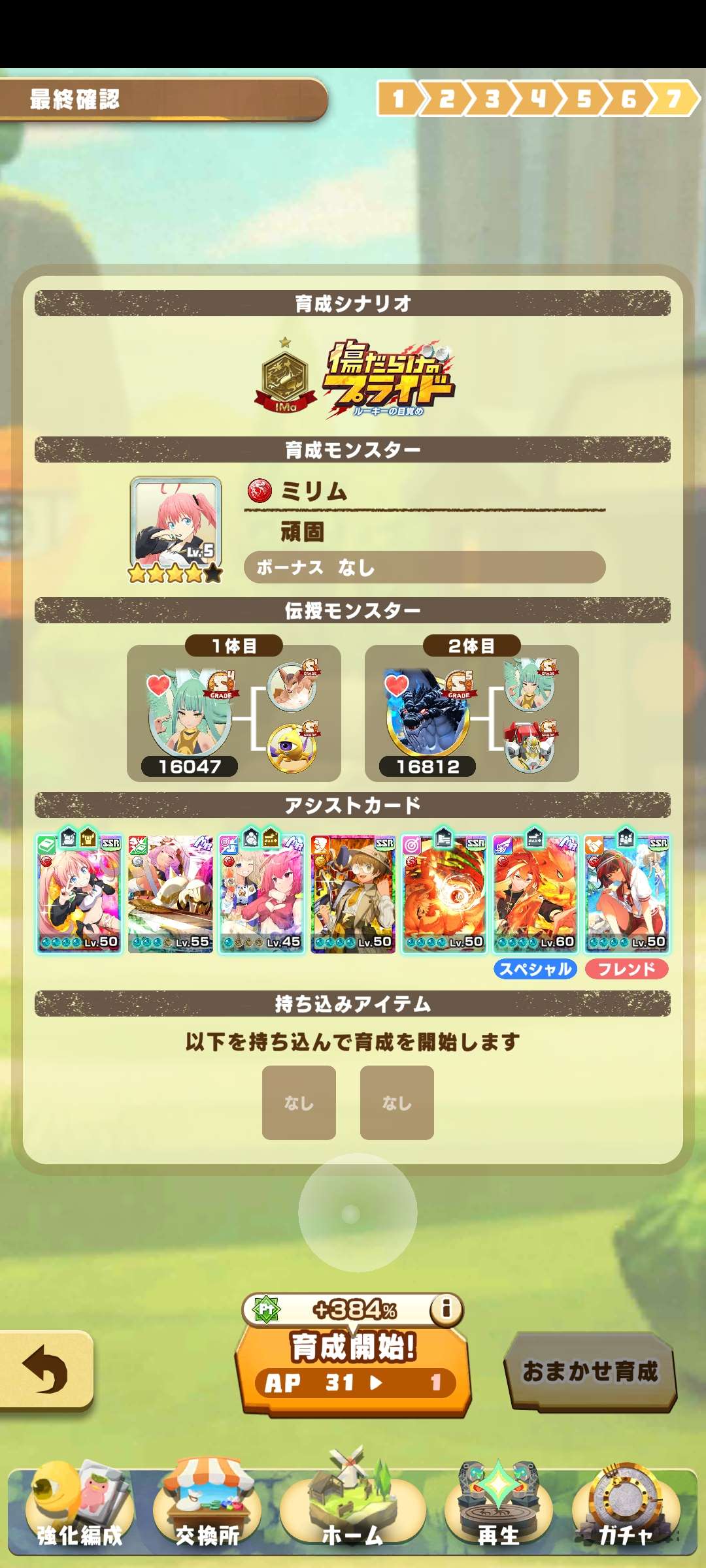Open the スペシャル Lv.60 assist card
The image size is (706, 1568).
pyautogui.click(x=535, y=894)
